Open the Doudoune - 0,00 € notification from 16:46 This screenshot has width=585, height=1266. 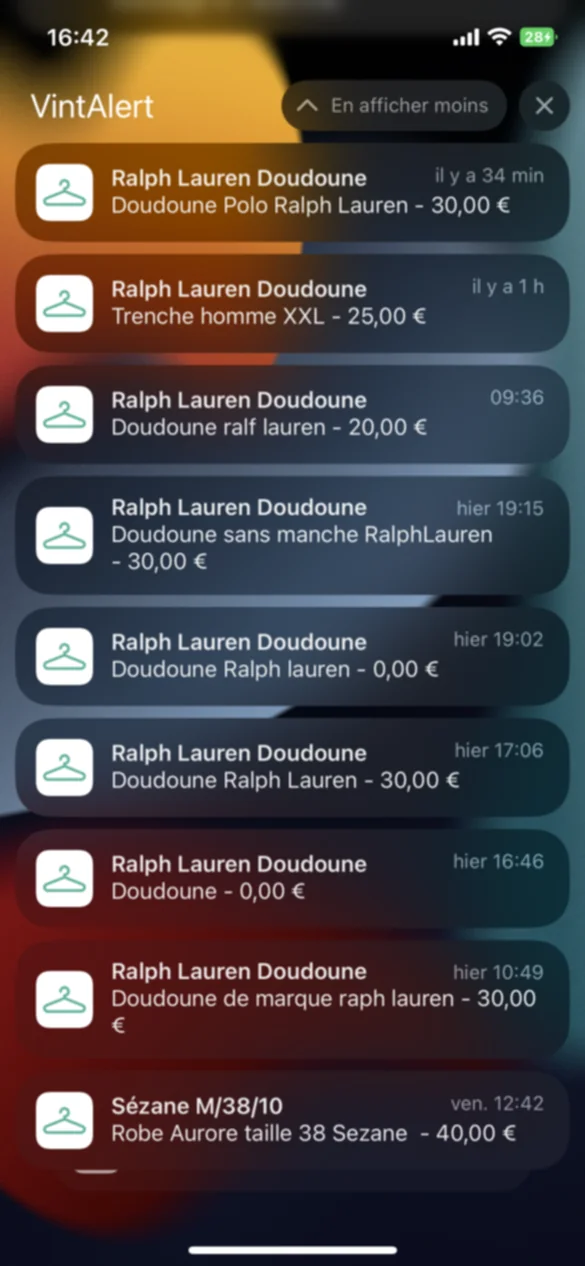click(292, 878)
